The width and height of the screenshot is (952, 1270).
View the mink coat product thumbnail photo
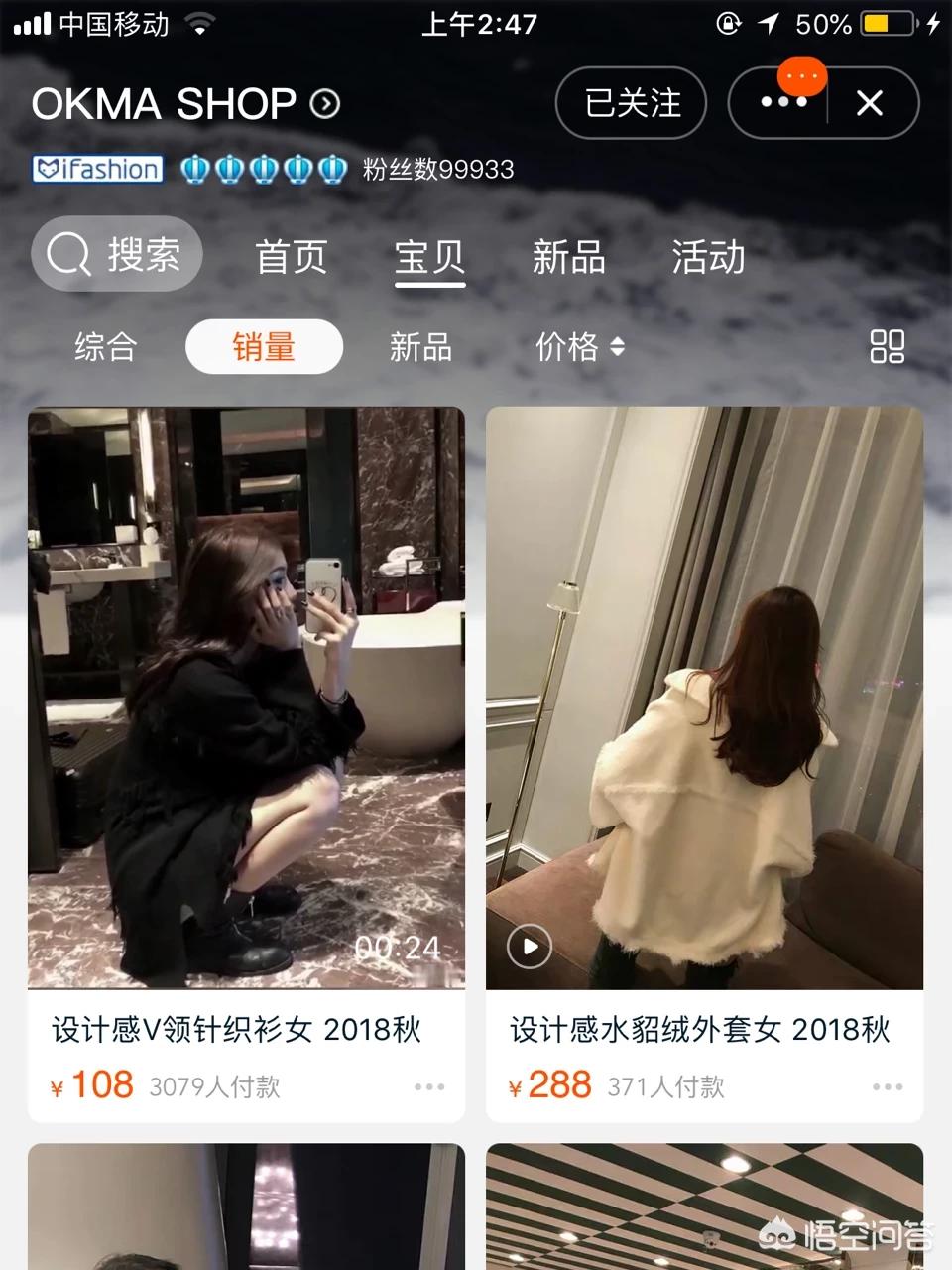704,695
